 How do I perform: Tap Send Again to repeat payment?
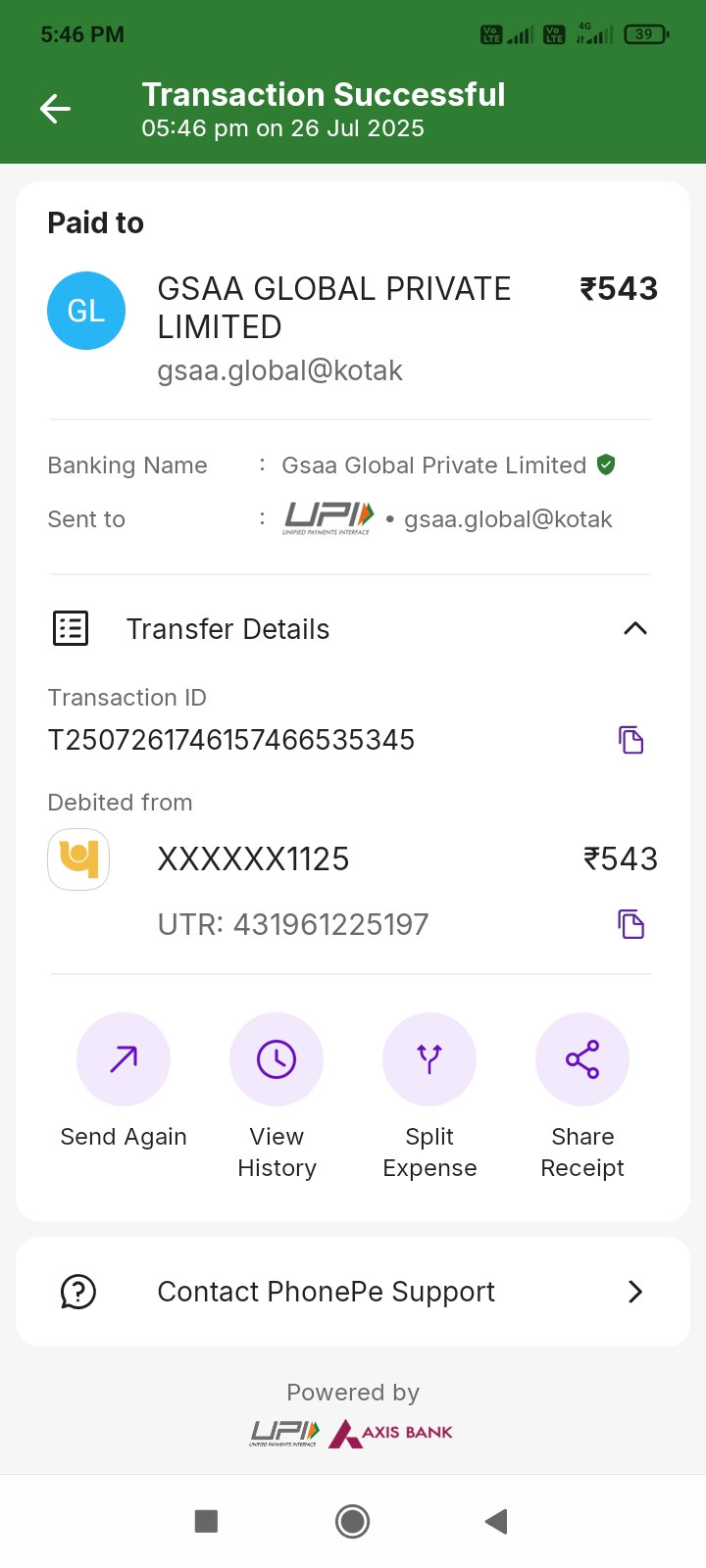(124, 1059)
